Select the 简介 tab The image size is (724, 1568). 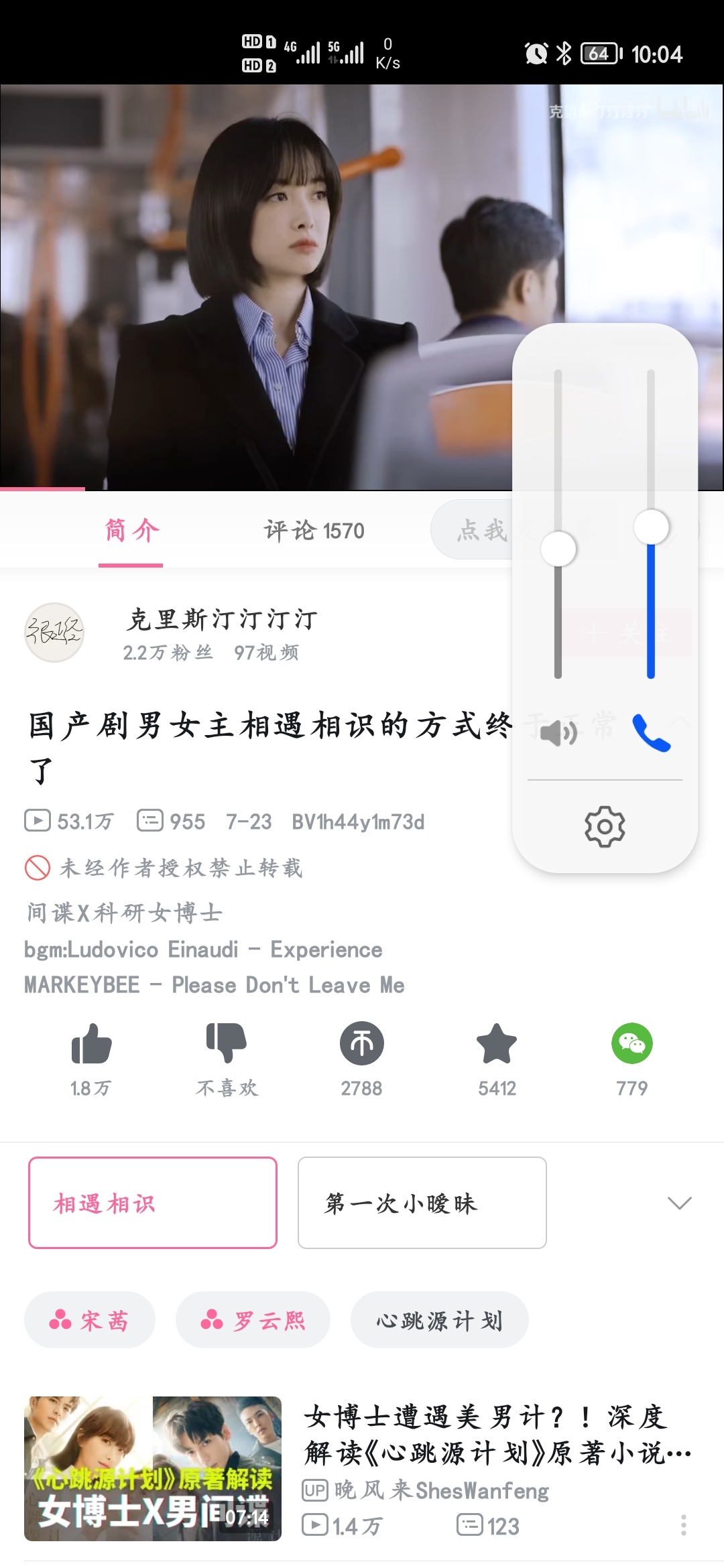click(x=131, y=531)
